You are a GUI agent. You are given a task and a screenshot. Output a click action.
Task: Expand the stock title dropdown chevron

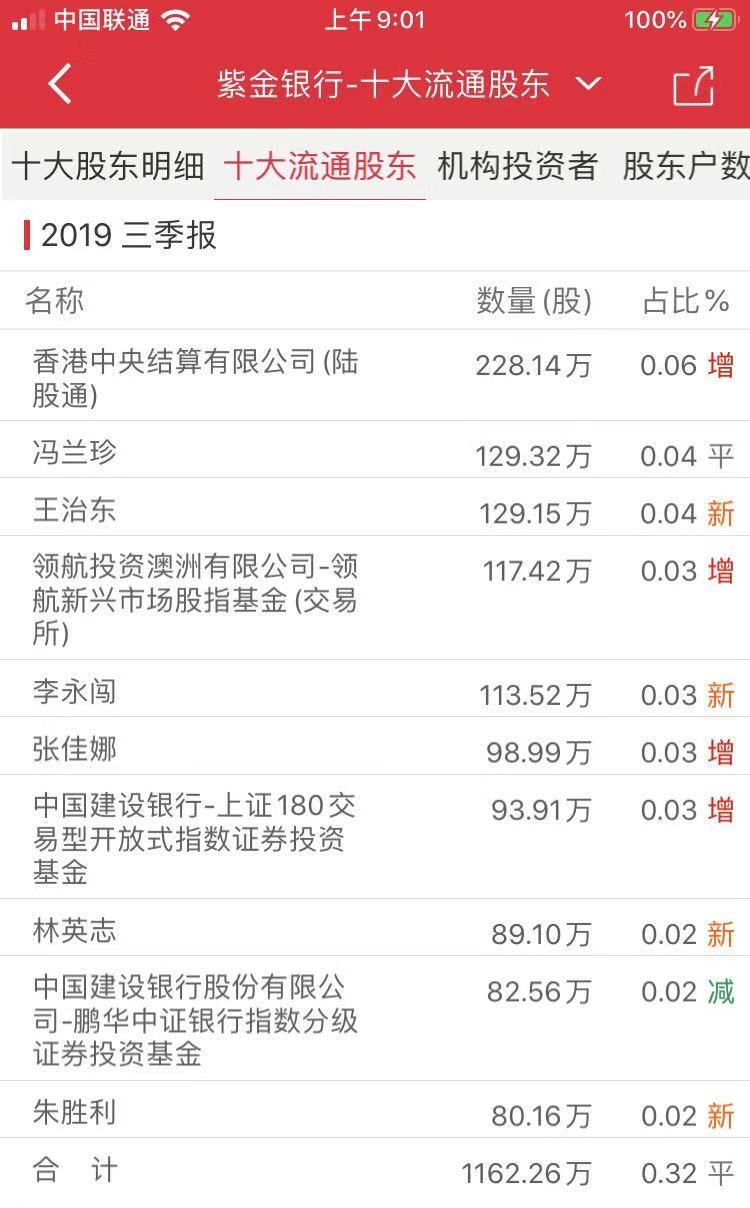pos(590,85)
